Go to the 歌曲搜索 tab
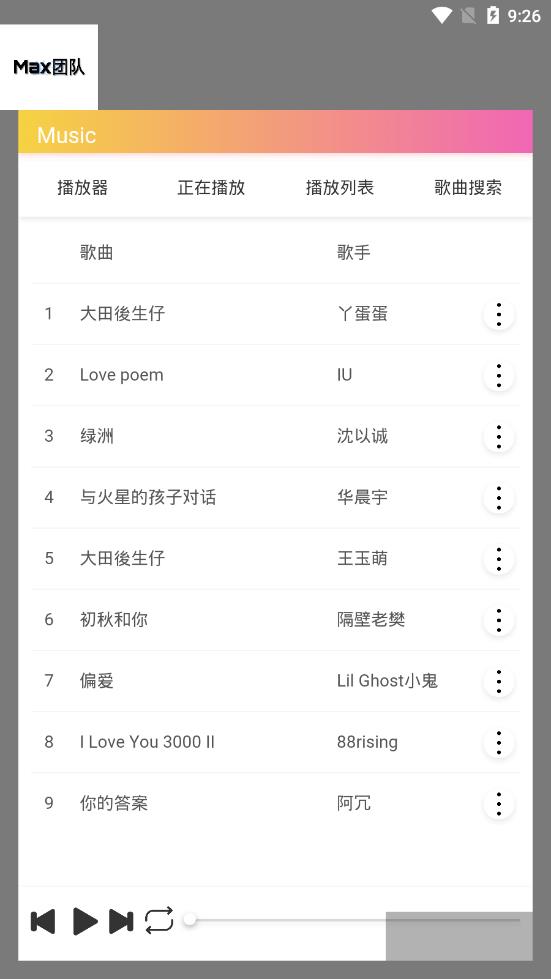Screen dimensions: 551x979 click(x=468, y=187)
